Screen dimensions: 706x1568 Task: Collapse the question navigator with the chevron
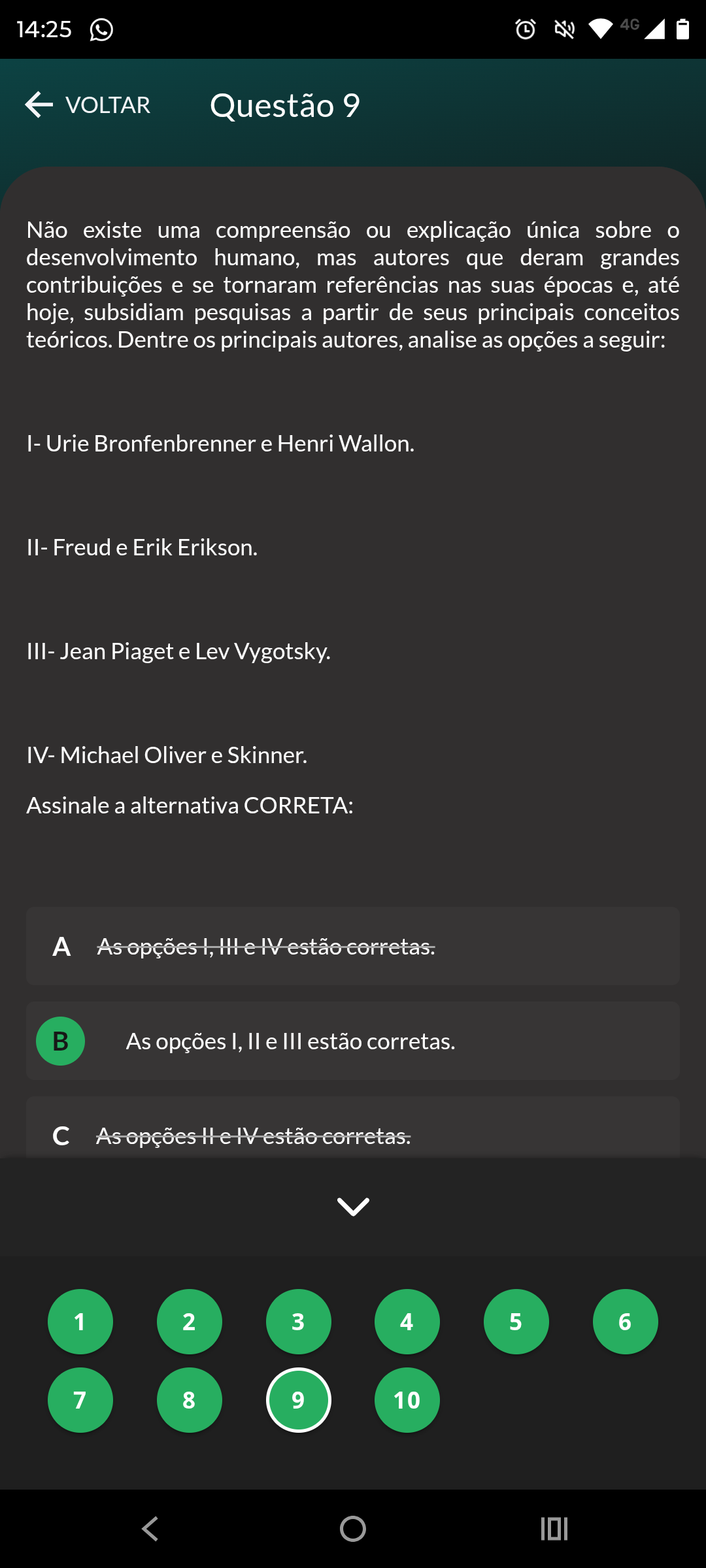pos(353,1206)
